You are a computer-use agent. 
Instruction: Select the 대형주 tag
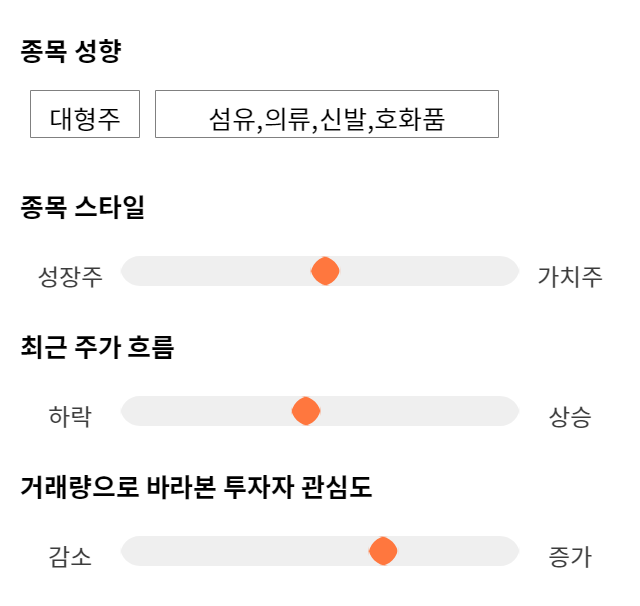pyautogui.click(x=85, y=114)
